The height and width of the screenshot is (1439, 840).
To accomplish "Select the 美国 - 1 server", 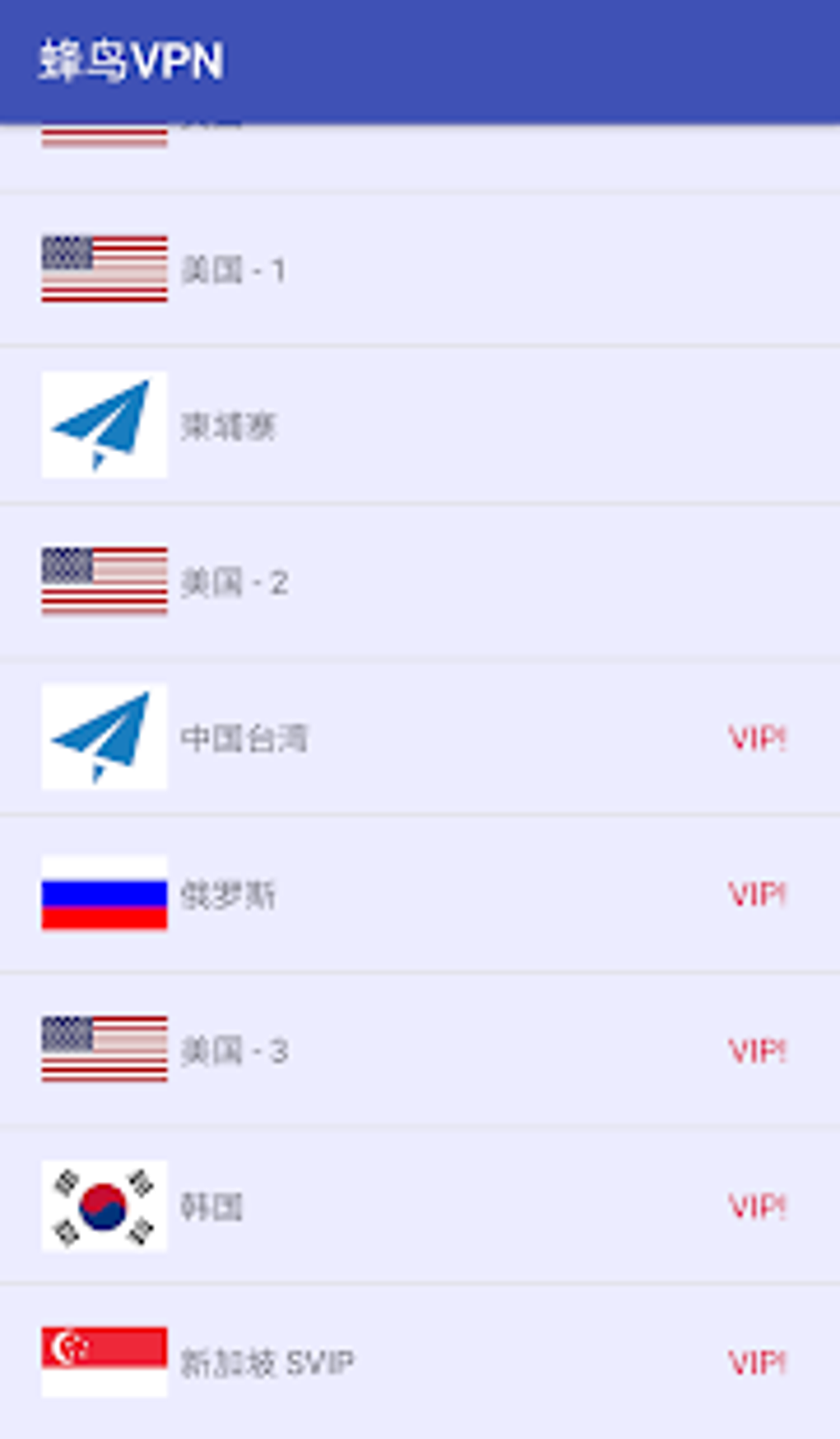I will [x=420, y=269].
